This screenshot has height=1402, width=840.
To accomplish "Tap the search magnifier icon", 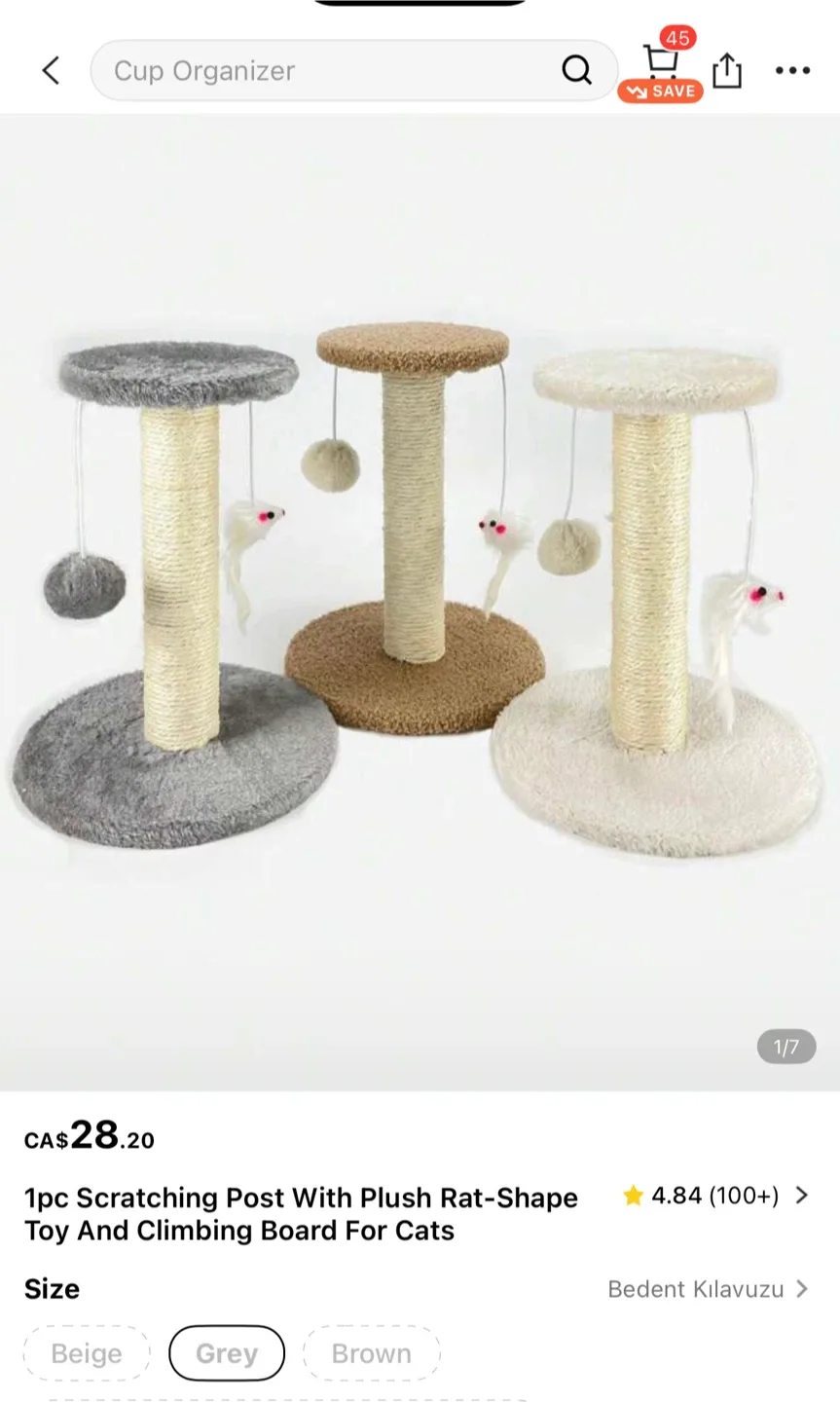I will point(576,70).
